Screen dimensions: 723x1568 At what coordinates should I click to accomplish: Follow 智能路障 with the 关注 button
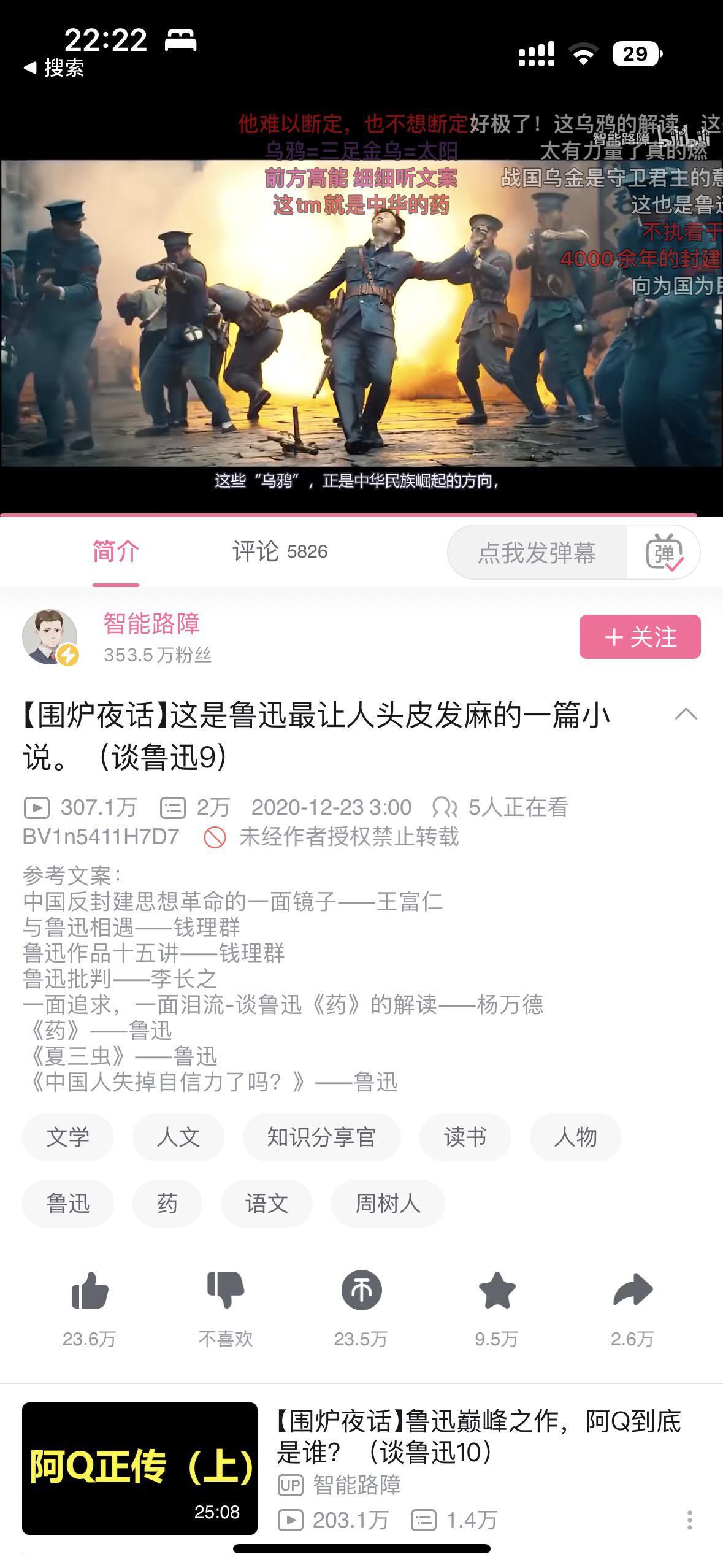(640, 637)
